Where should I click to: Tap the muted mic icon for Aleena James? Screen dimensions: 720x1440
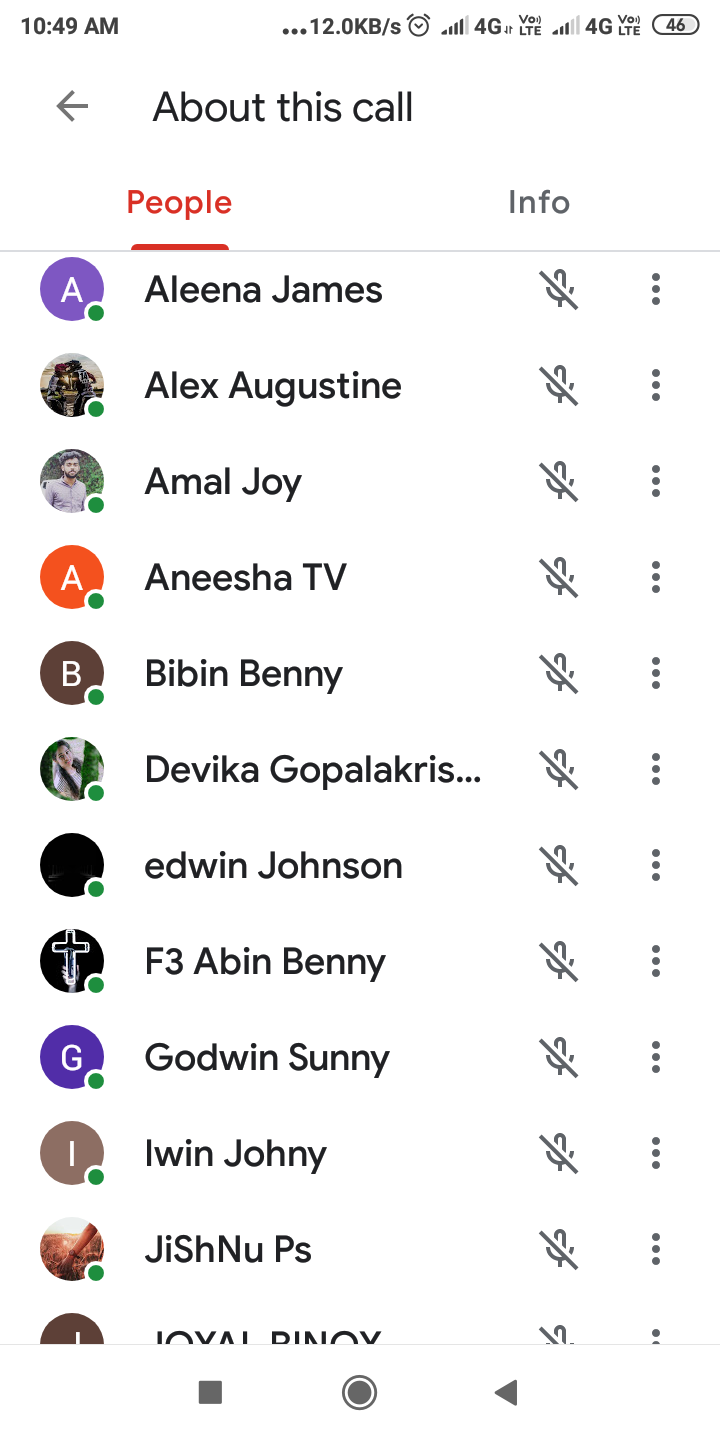(560, 290)
